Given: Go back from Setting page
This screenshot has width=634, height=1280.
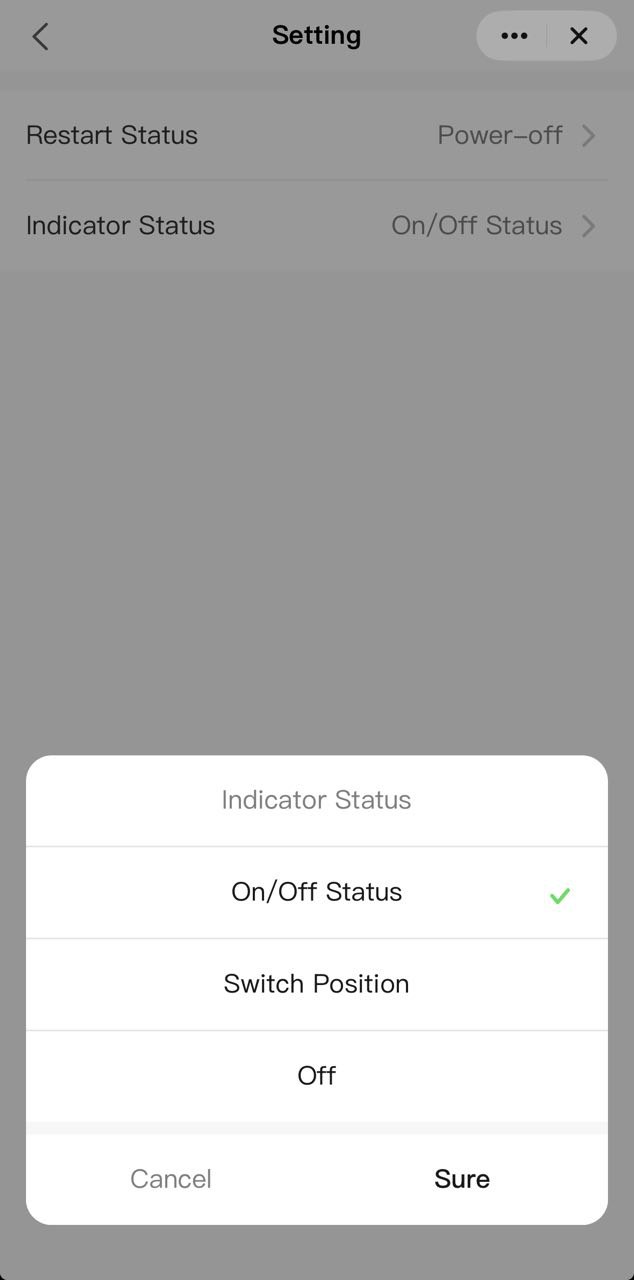Looking at the screenshot, I should tap(40, 37).
